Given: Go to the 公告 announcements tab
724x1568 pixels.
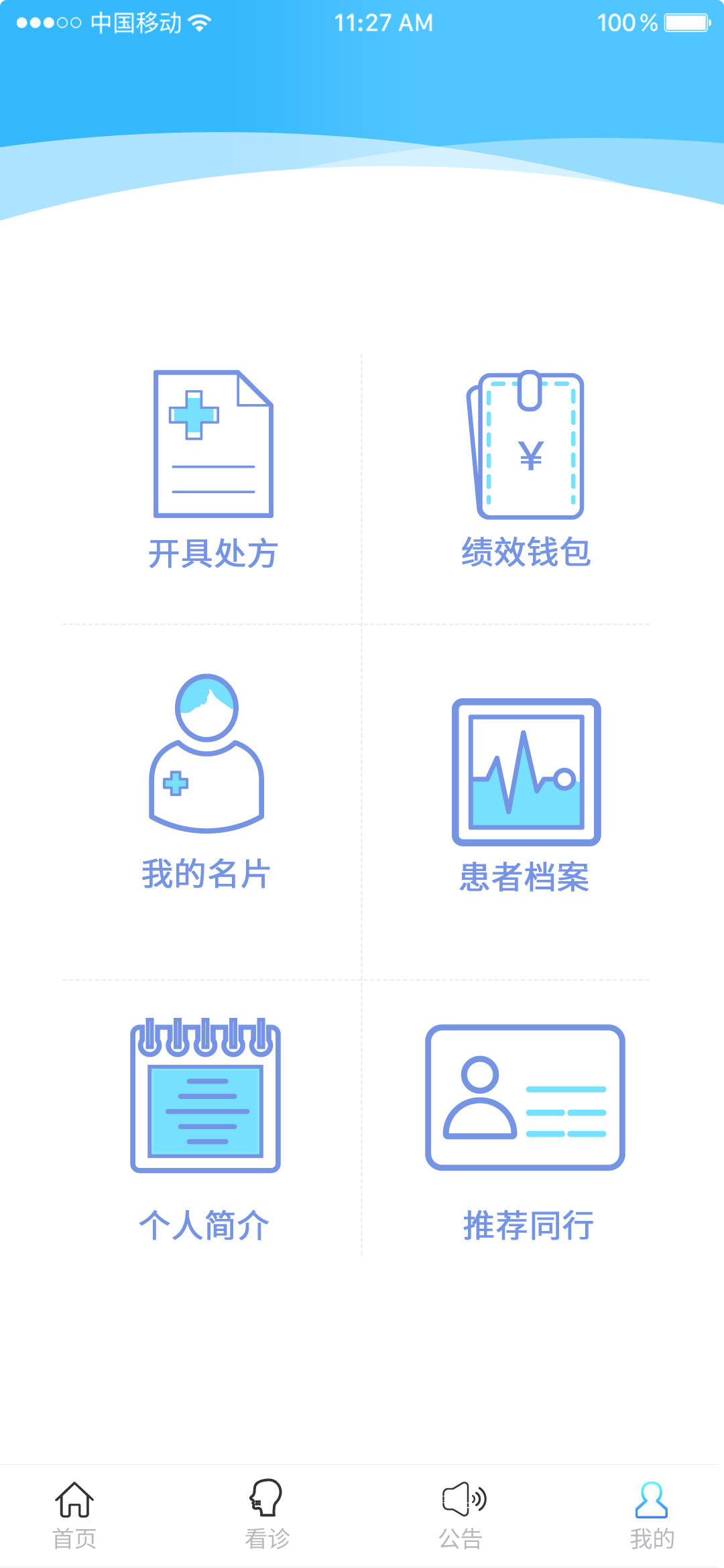Looking at the screenshot, I should coord(461,1516).
